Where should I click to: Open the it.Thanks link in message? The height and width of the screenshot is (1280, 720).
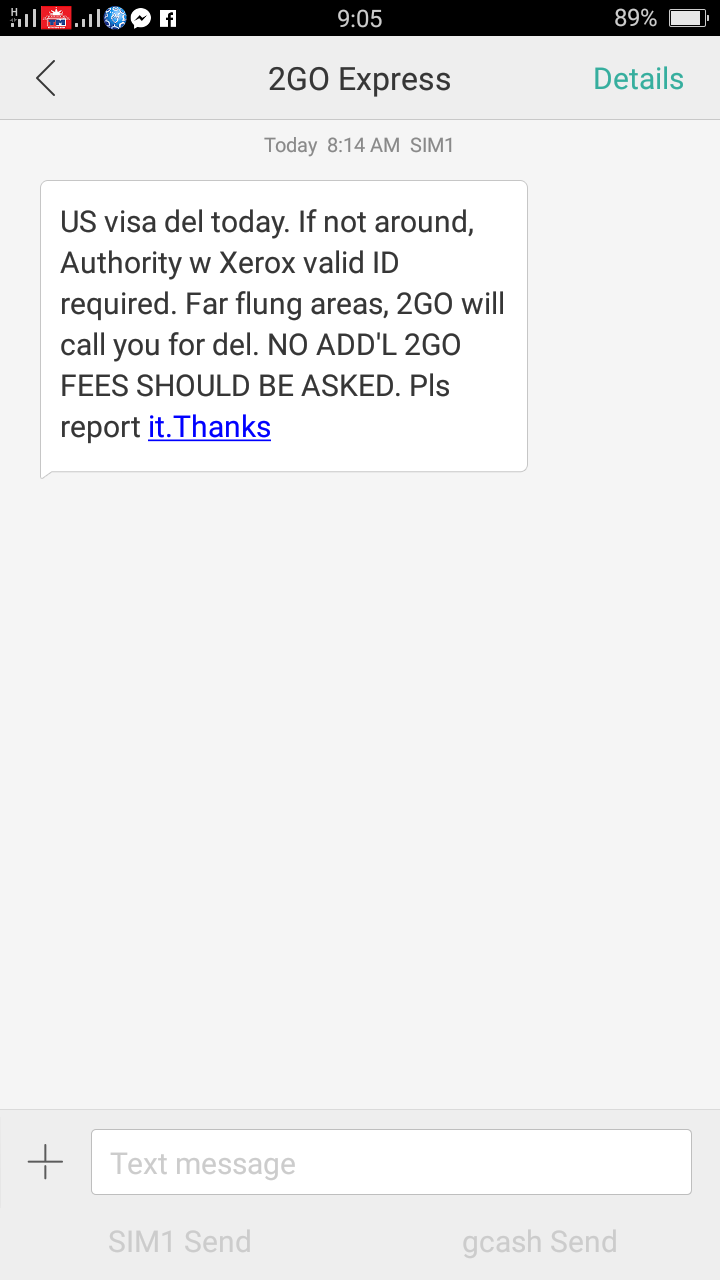[x=209, y=427]
